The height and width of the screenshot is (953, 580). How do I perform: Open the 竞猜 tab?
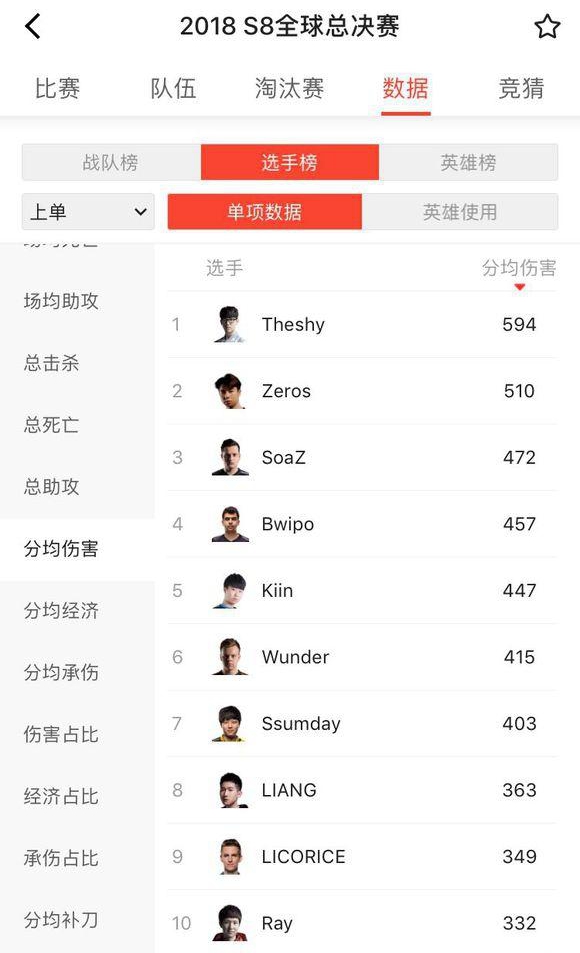[x=521, y=89]
